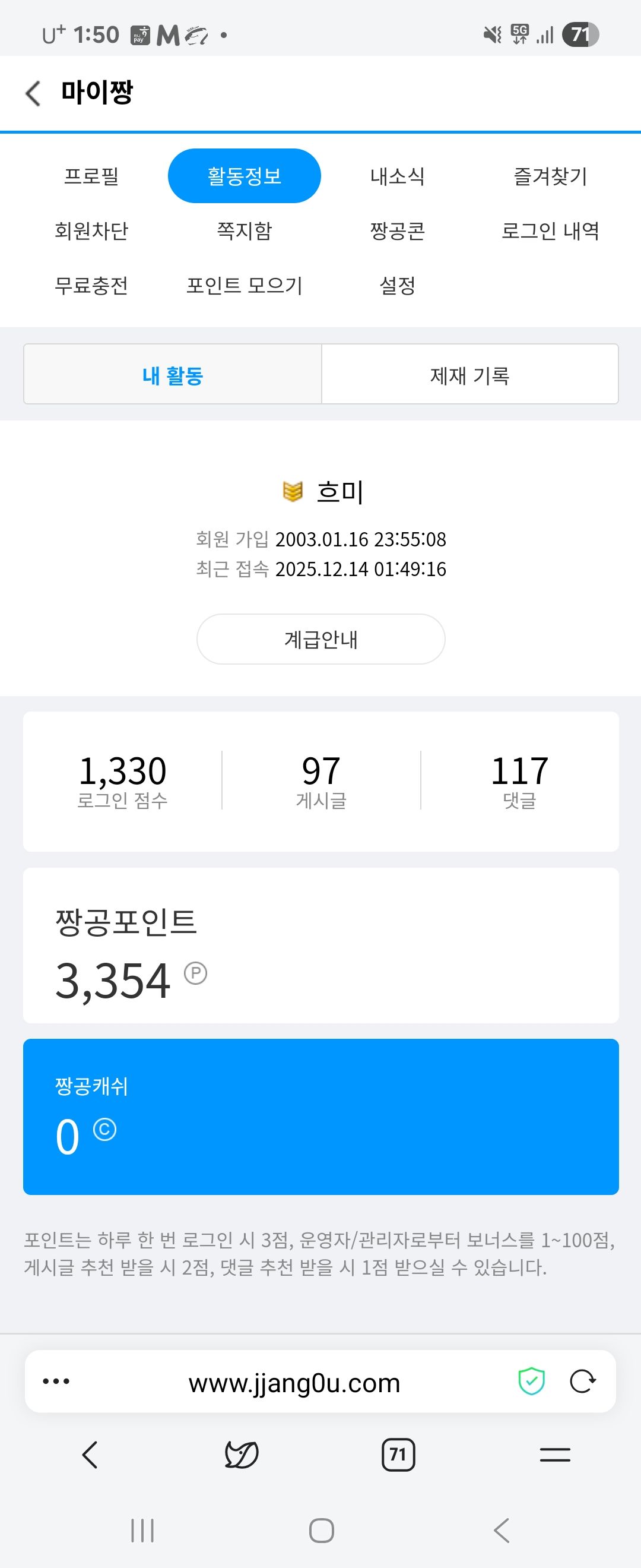Reload the jjang0u page

pyautogui.click(x=582, y=1381)
